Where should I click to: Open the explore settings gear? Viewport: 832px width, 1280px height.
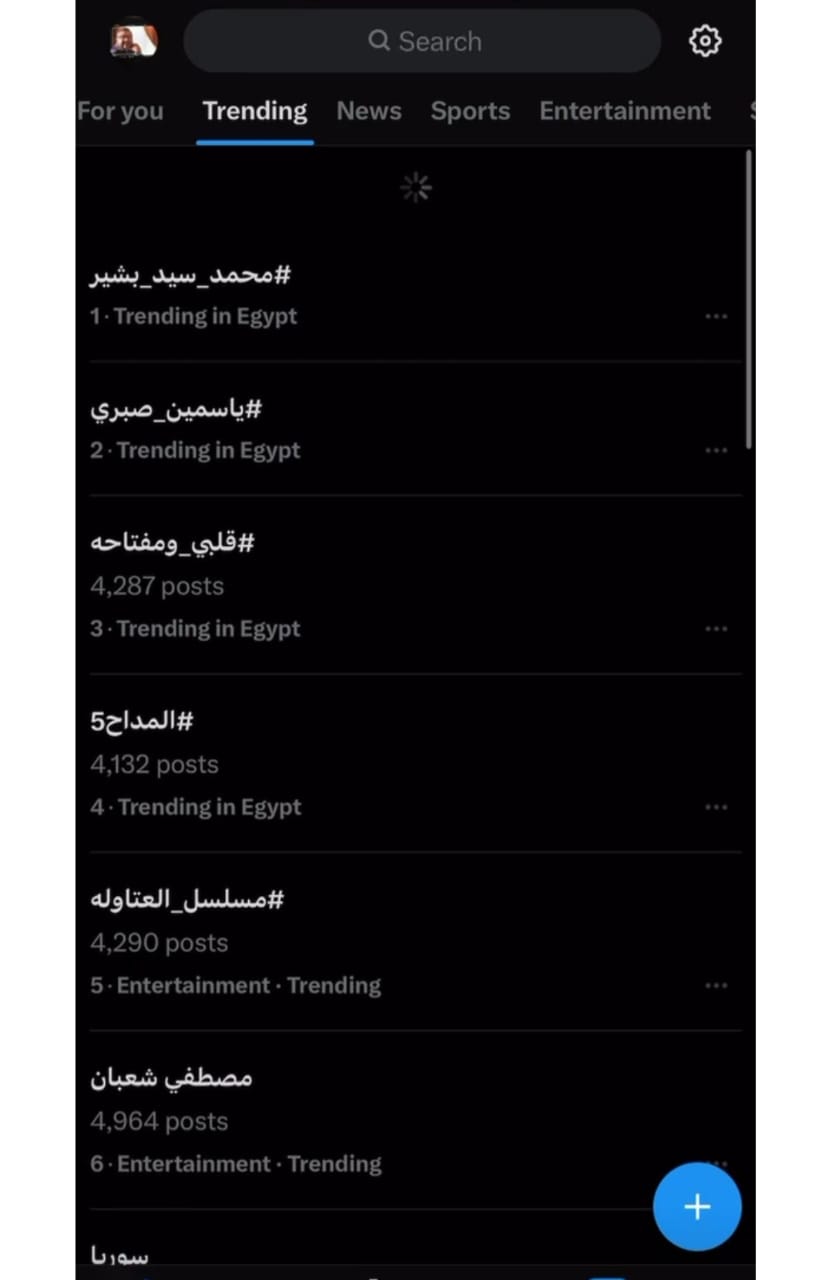click(x=705, y=41)
